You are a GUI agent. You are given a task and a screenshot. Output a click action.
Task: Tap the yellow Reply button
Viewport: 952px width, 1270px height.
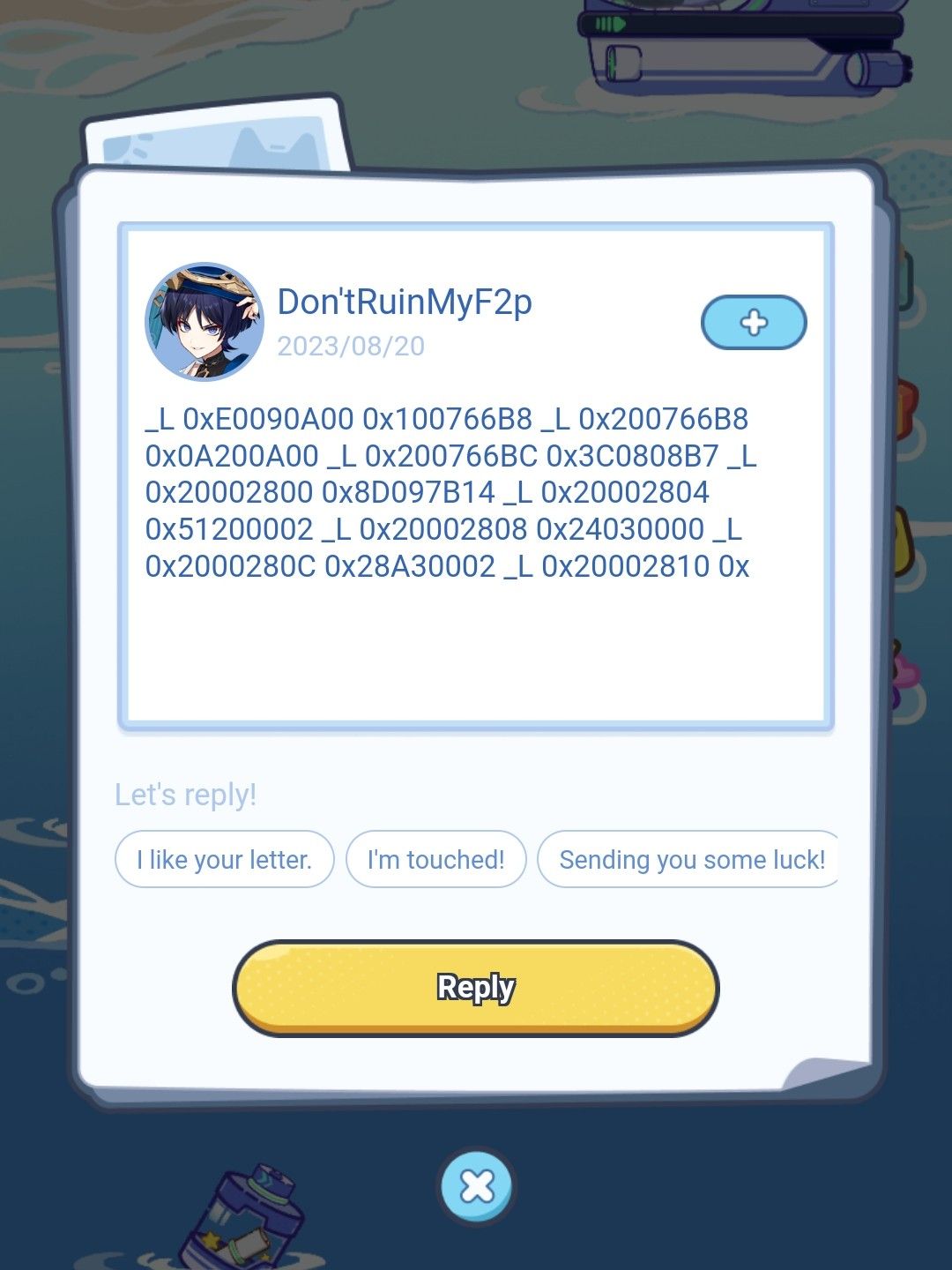click(476, 988)
